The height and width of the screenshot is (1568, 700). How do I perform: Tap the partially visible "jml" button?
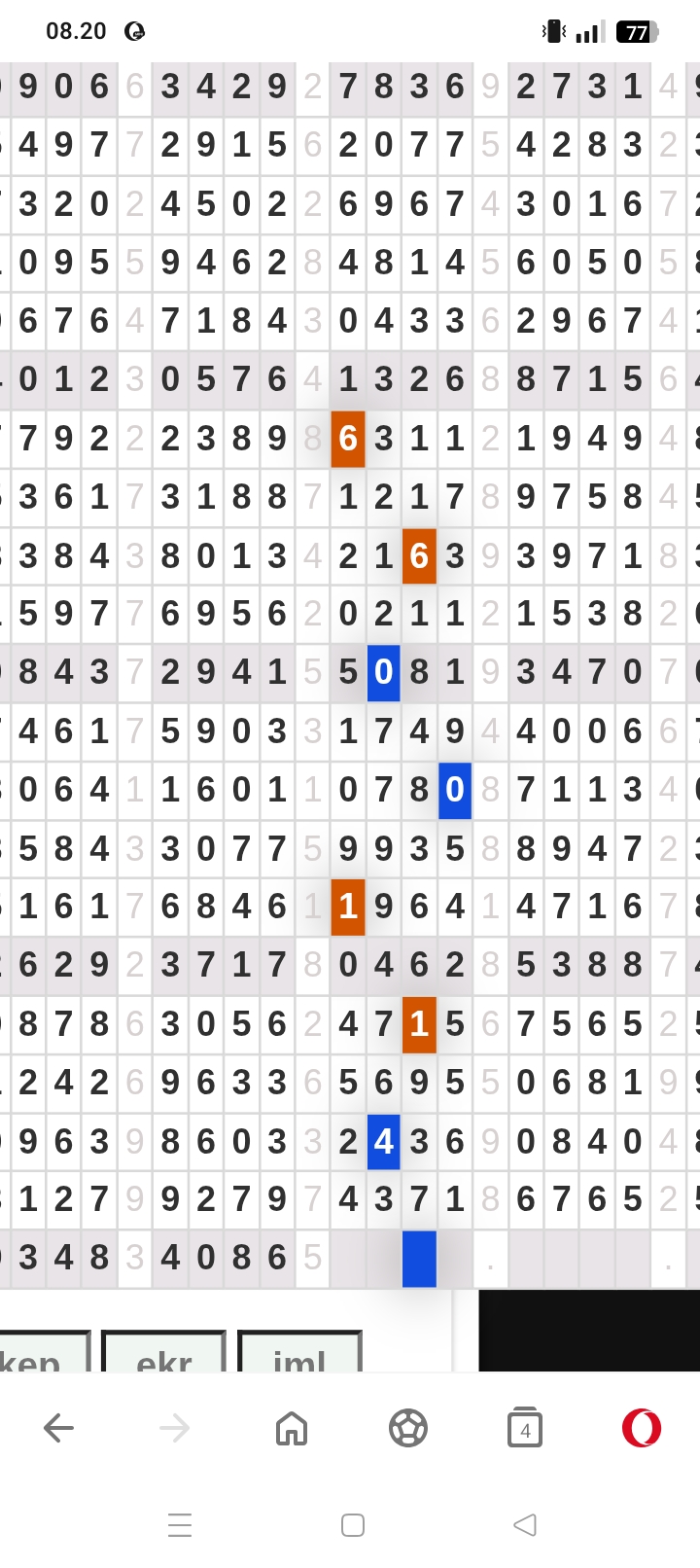(299, 1354)
